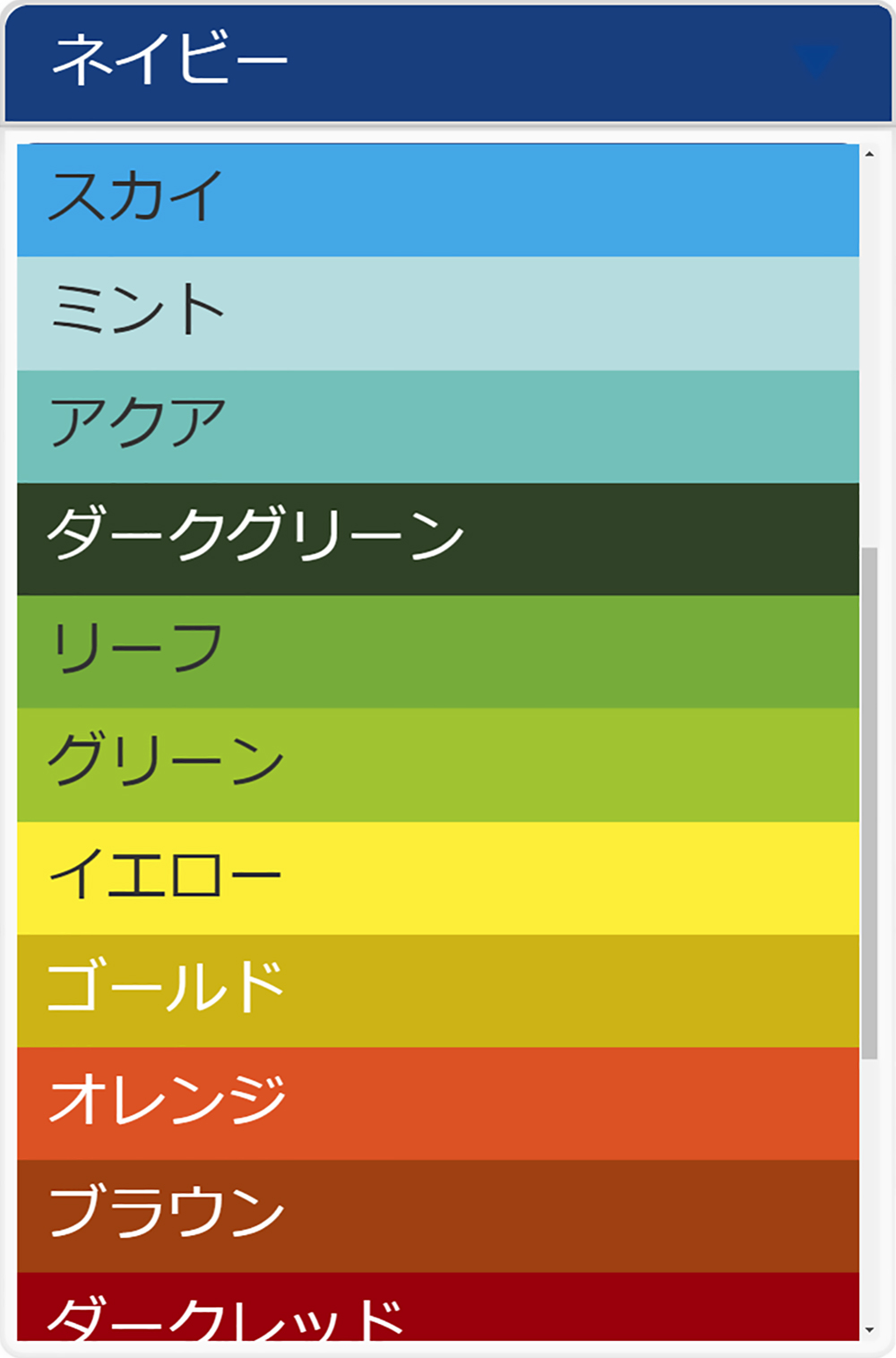Tap the list's scroll up arrow
The width and height of the screenshot is (896, 1358).
(869, 154)
